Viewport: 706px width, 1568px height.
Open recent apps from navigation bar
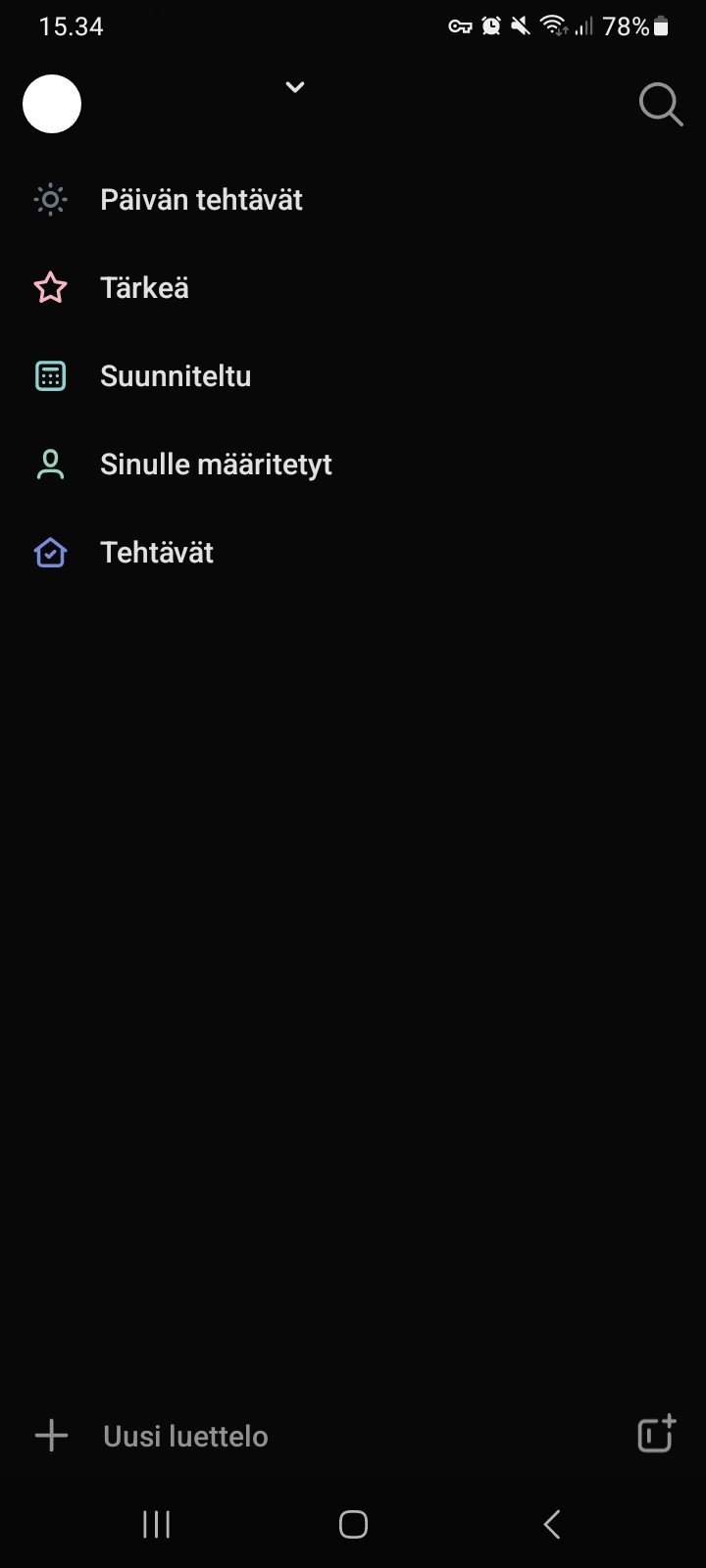point(156,1524)
